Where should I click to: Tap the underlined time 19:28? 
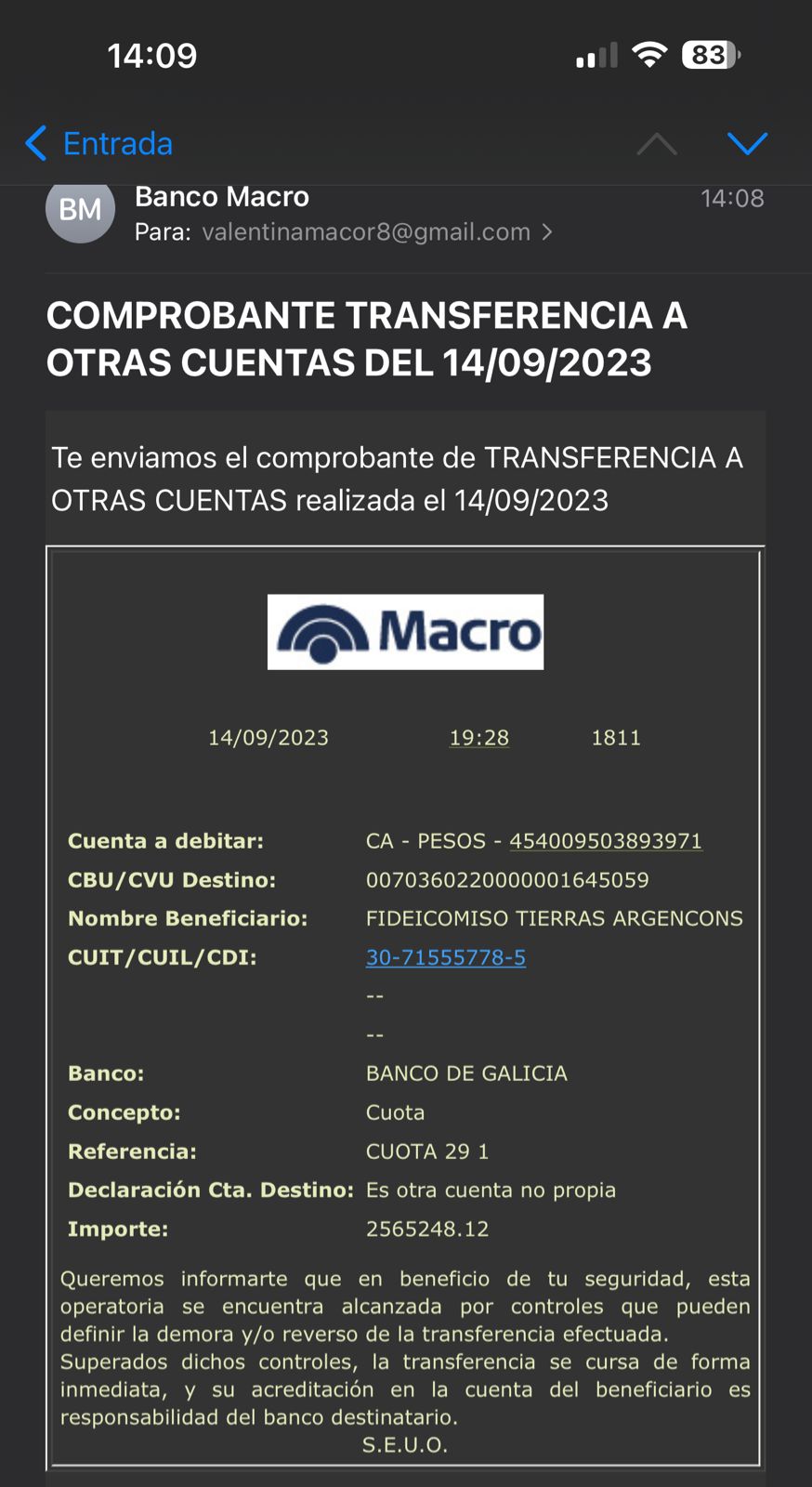pyautogui.click(x=479, y=738)
